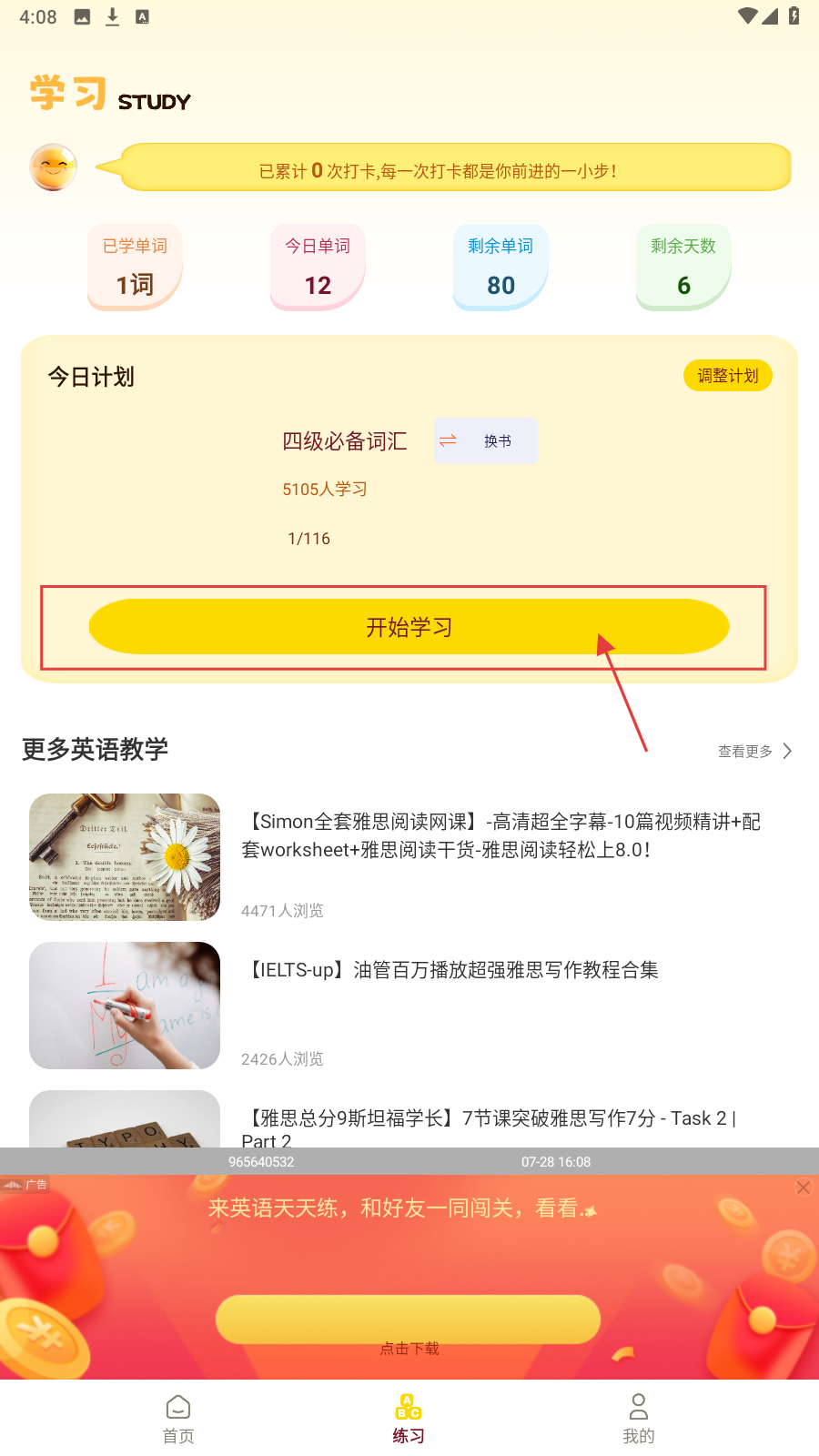The height and width of the screenshot is (1456, 819).
Task: Open the Simon雅思阅读网课 lesson
Action: (500, 835)
